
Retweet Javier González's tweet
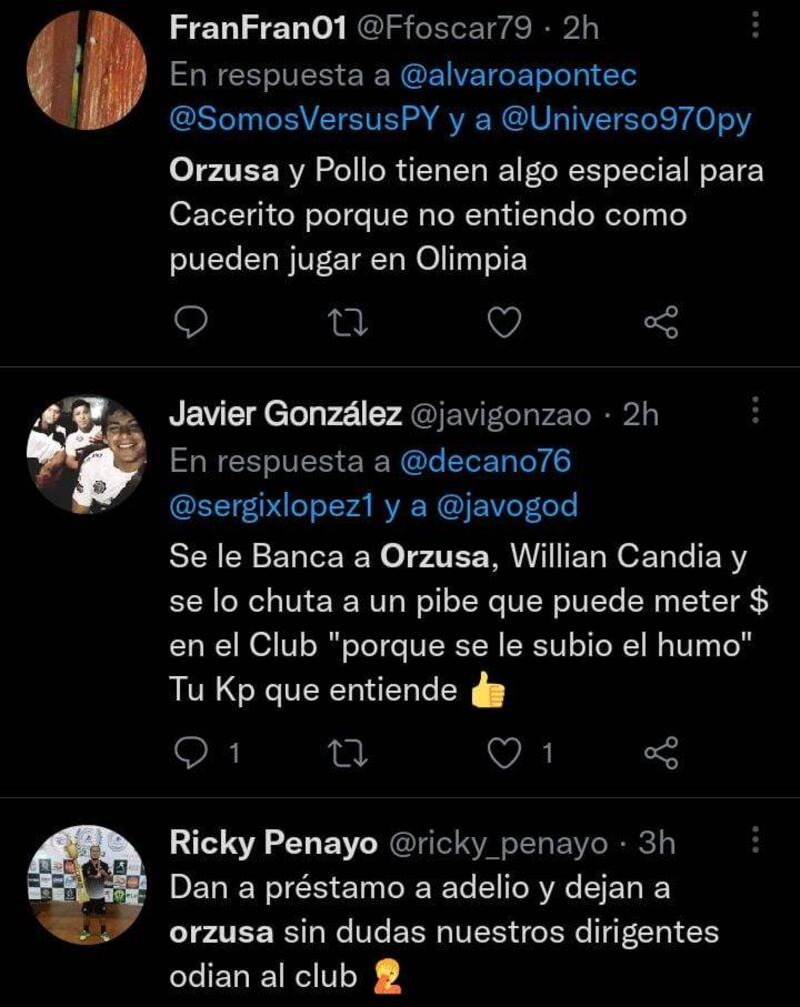click(345, 753)
